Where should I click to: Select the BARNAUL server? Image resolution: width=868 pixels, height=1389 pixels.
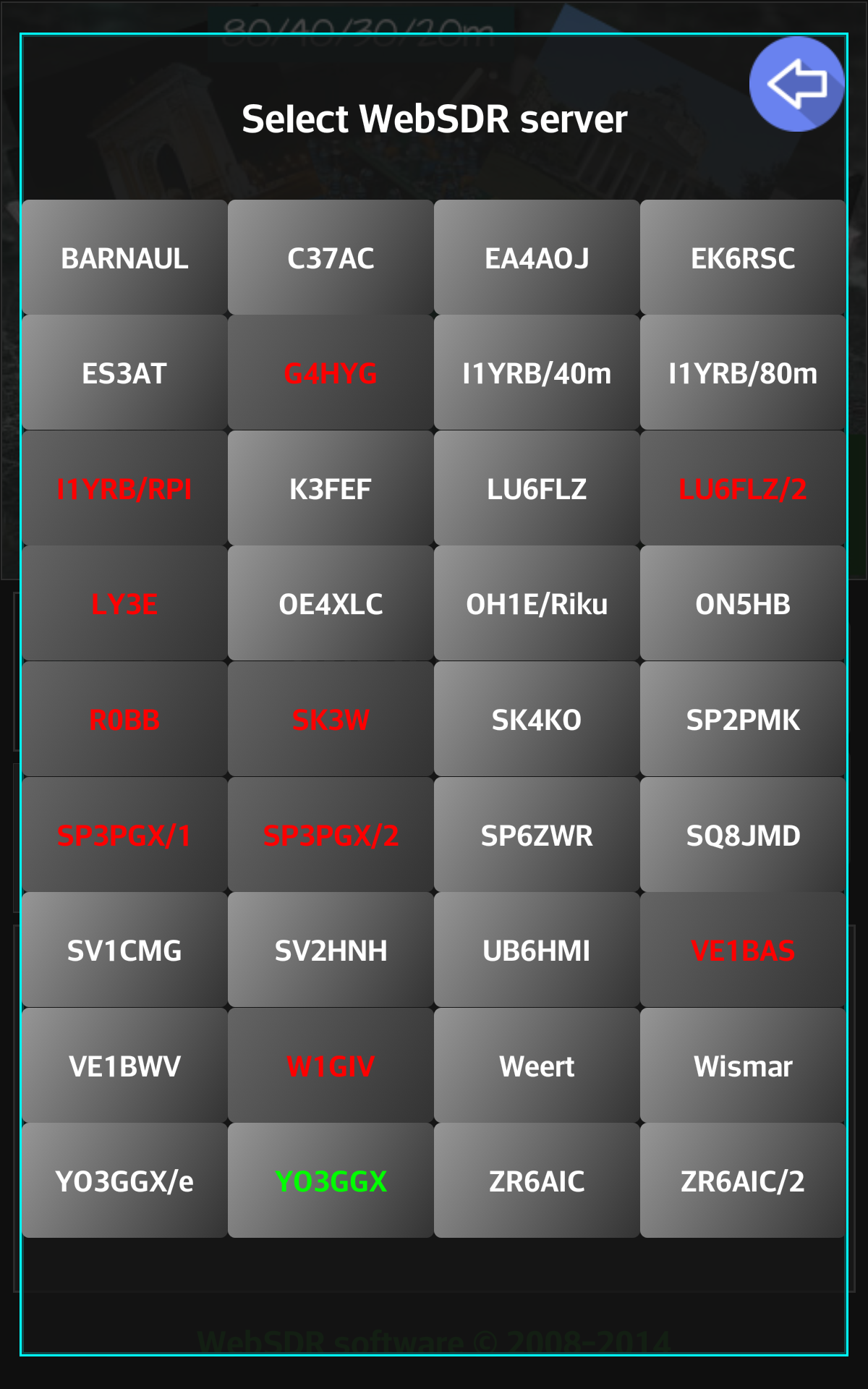pyautogui.click(x=124, y=258)
